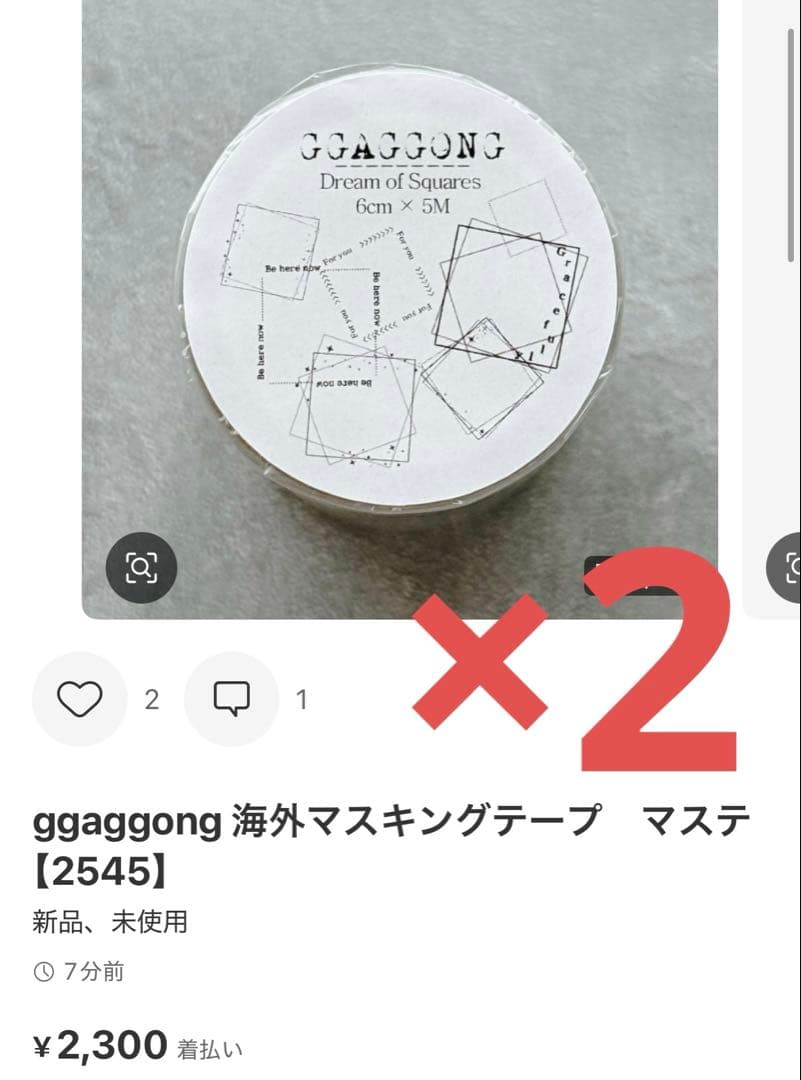Click the like count number 2

click(x=151, y=700)
